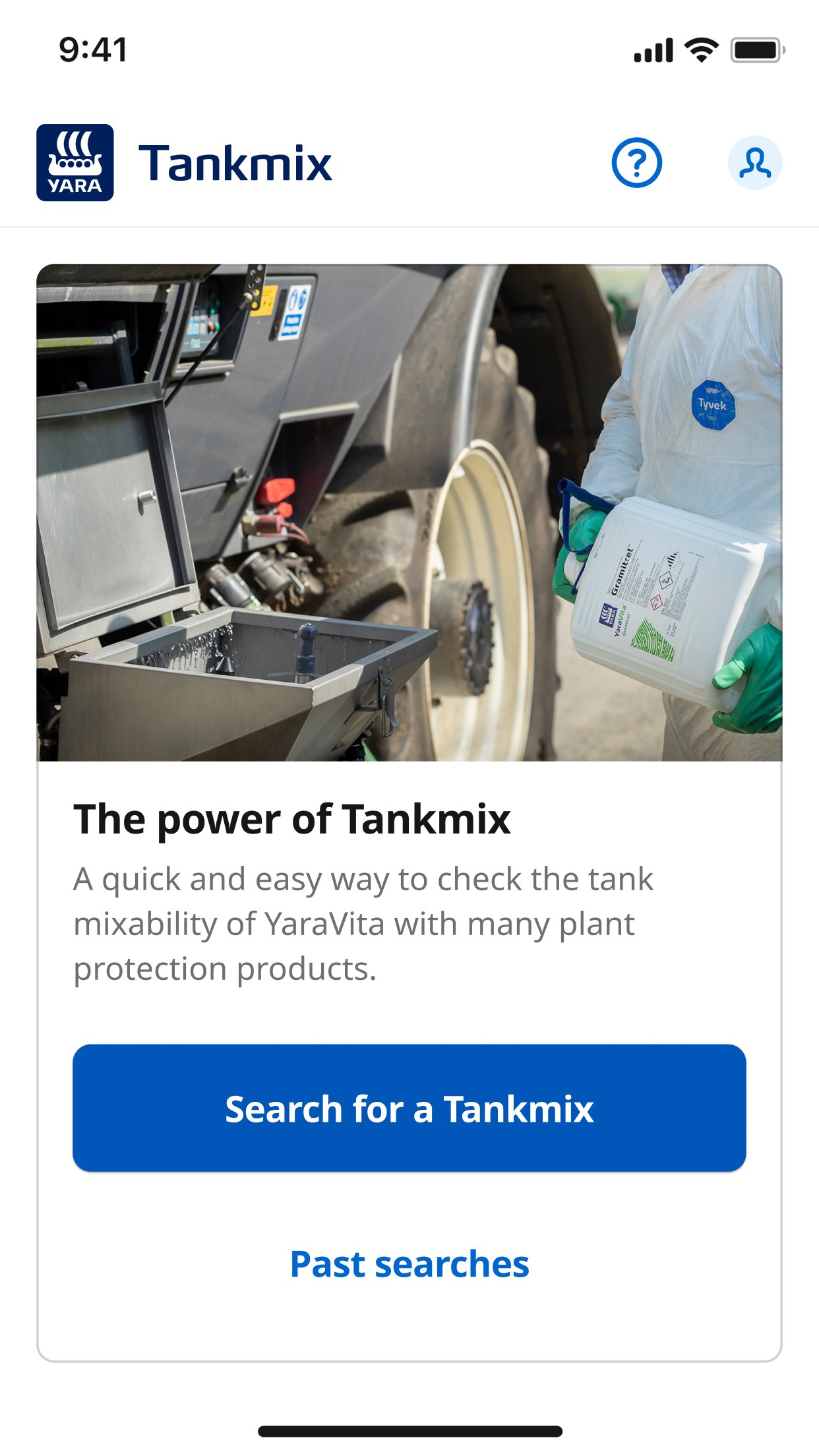Open the user profile icon

(754, 163)
